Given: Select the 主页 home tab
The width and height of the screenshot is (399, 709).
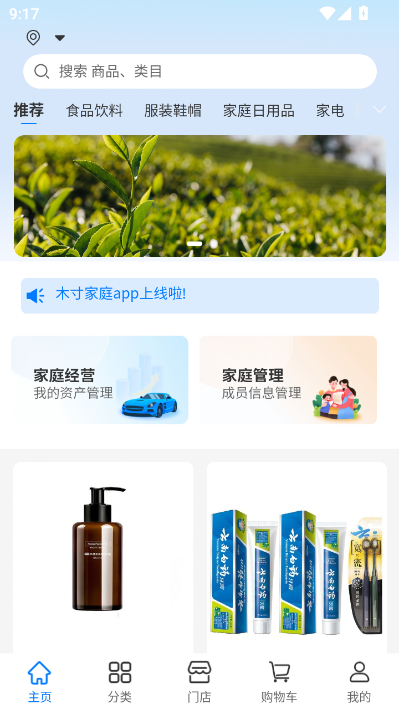Looking at the screenshot, I should tap(40, 681).
